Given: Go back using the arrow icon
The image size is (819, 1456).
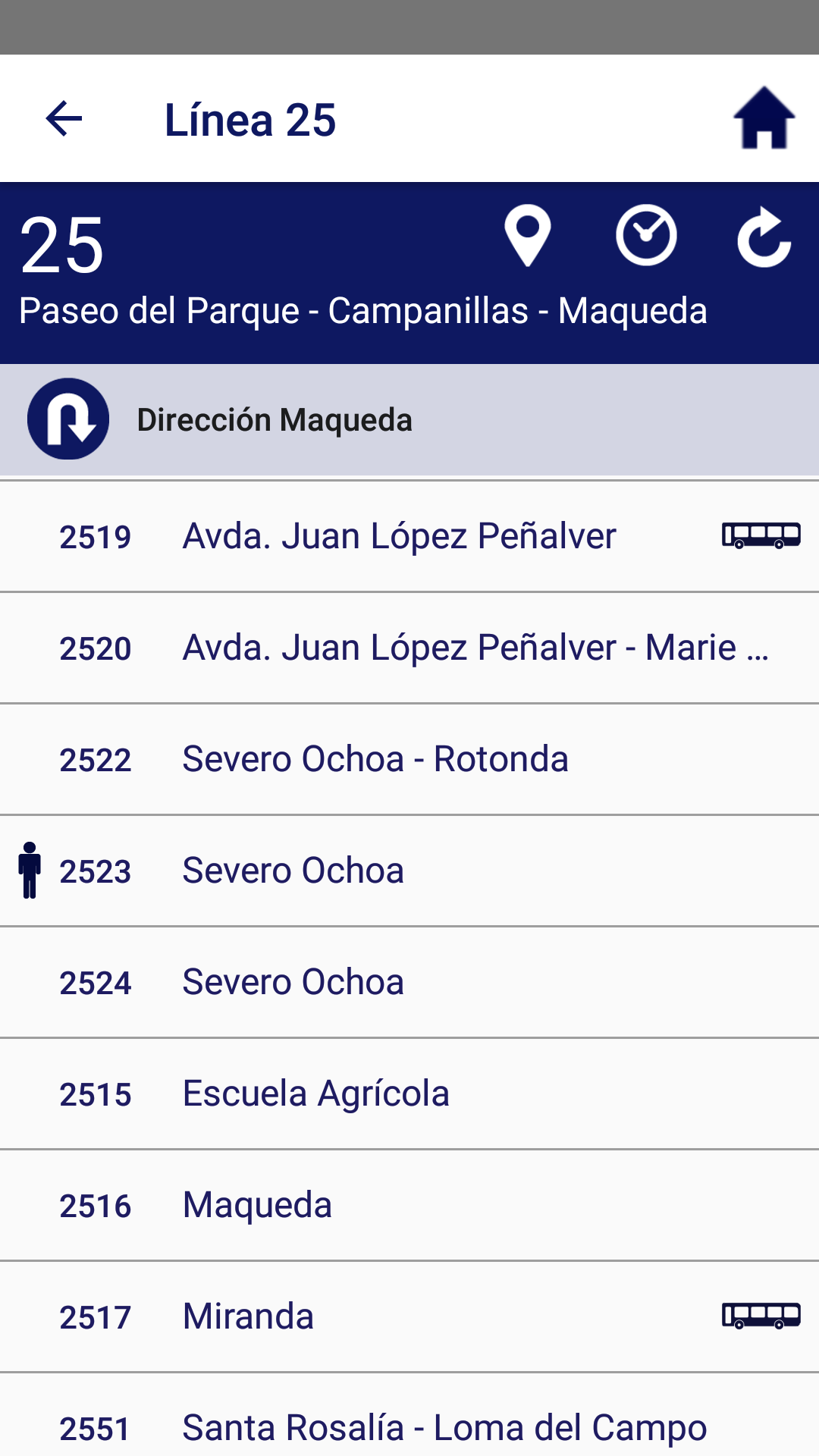Looking at the screenshot, I should 64,119.
